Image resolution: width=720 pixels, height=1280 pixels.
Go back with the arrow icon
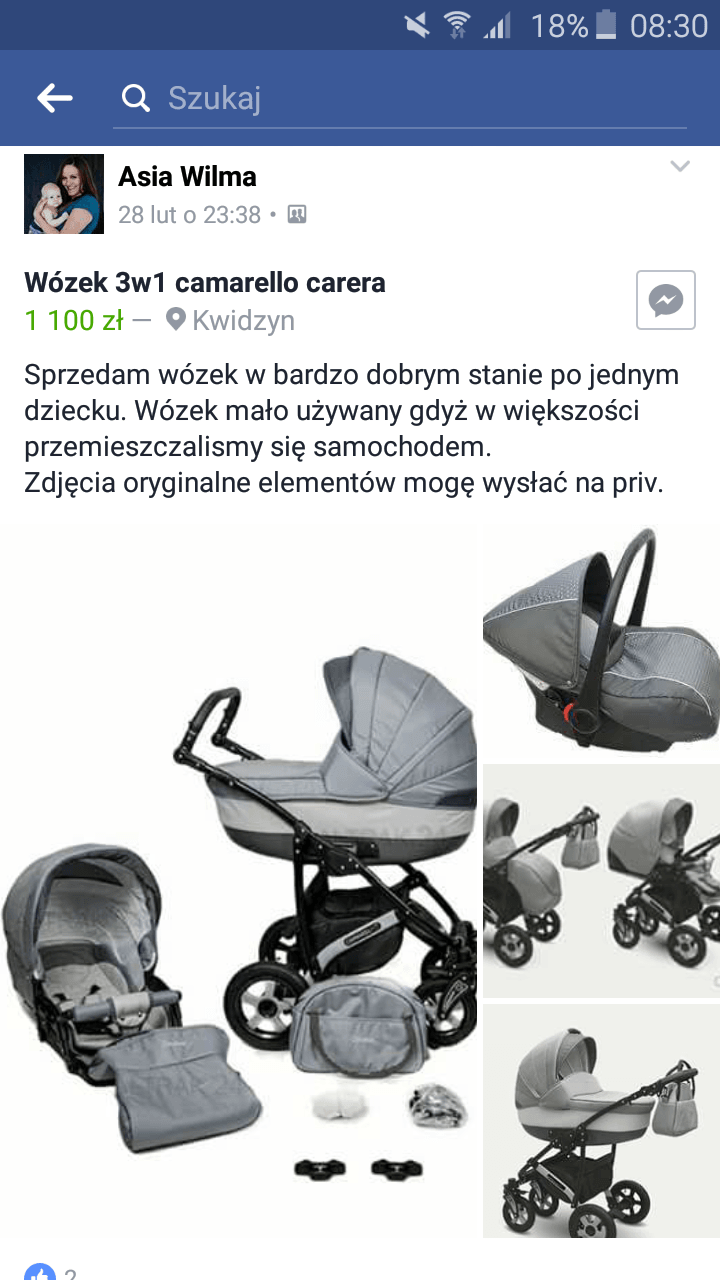[55, 98]
